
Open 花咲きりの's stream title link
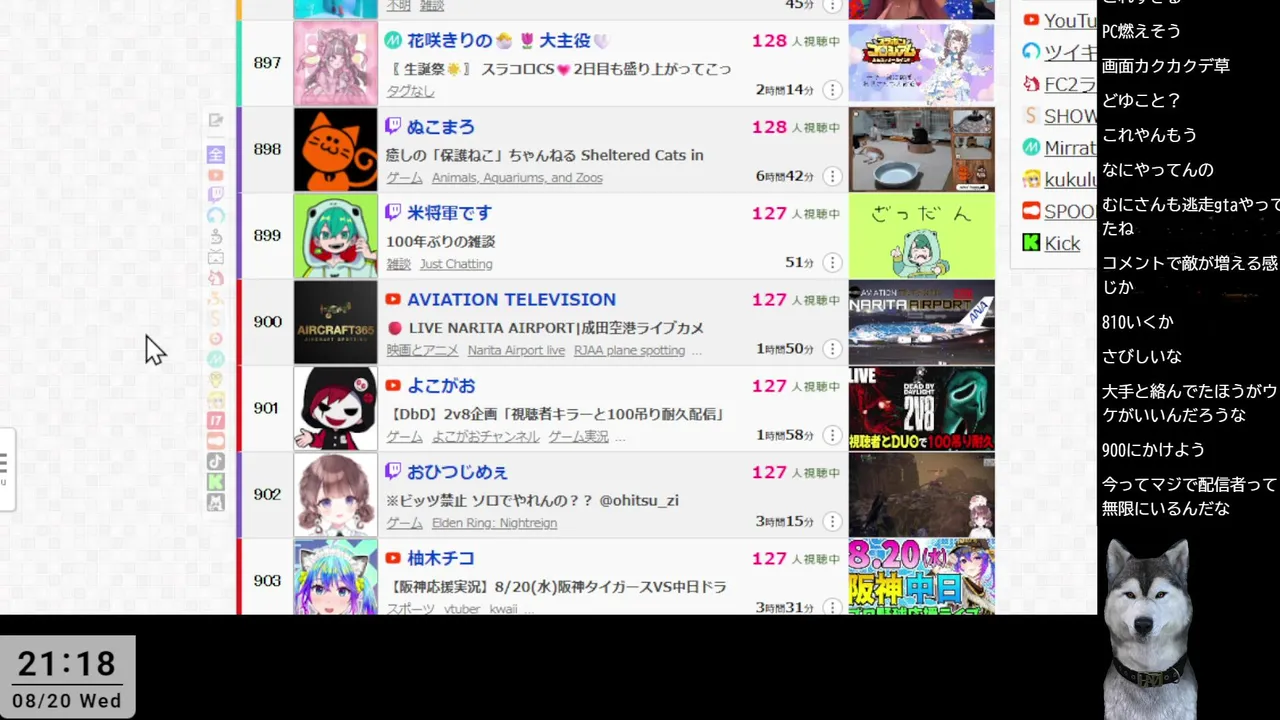558,69
